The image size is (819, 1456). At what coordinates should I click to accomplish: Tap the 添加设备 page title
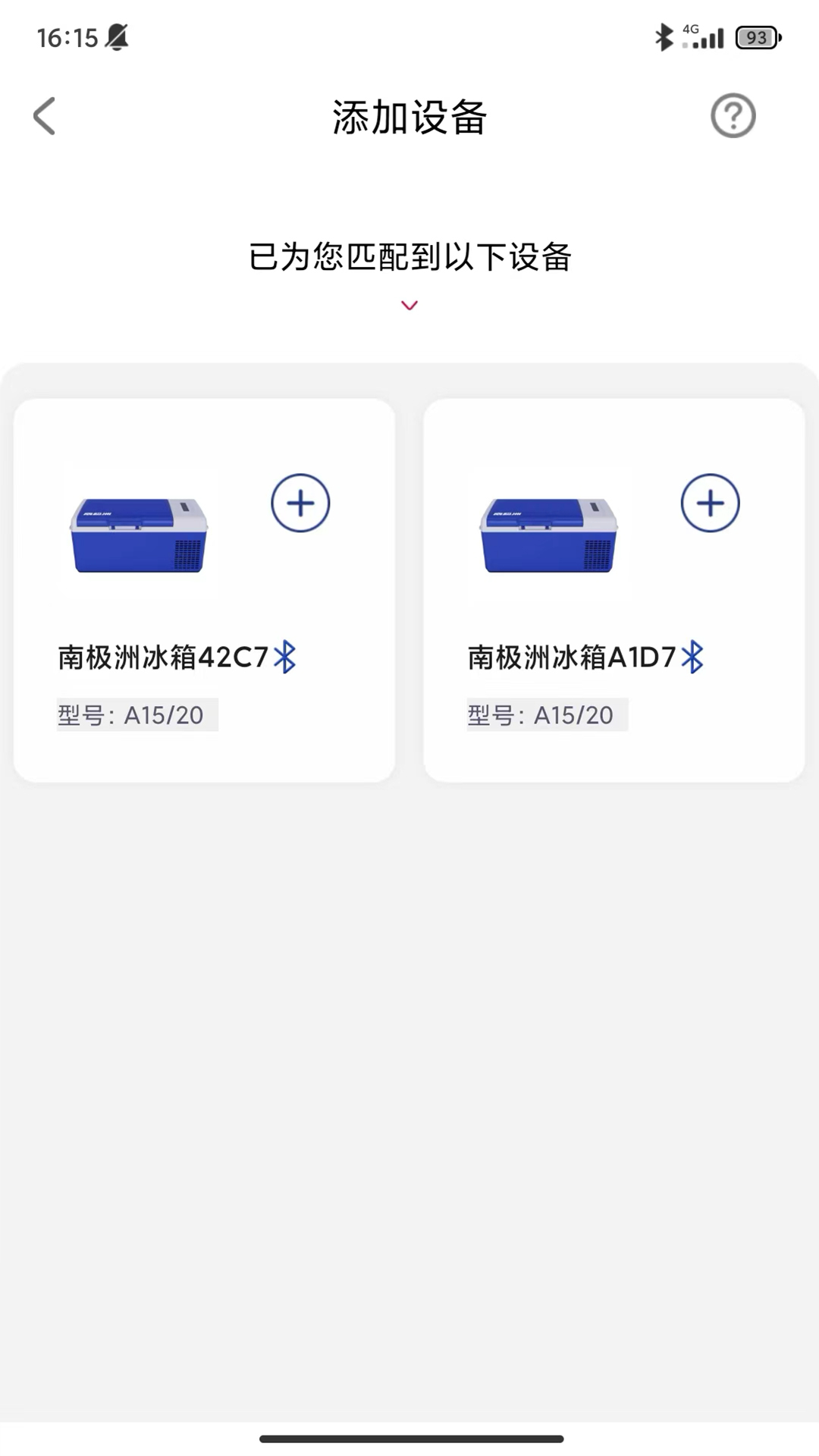pyautogui.click(x=409, y=115)
